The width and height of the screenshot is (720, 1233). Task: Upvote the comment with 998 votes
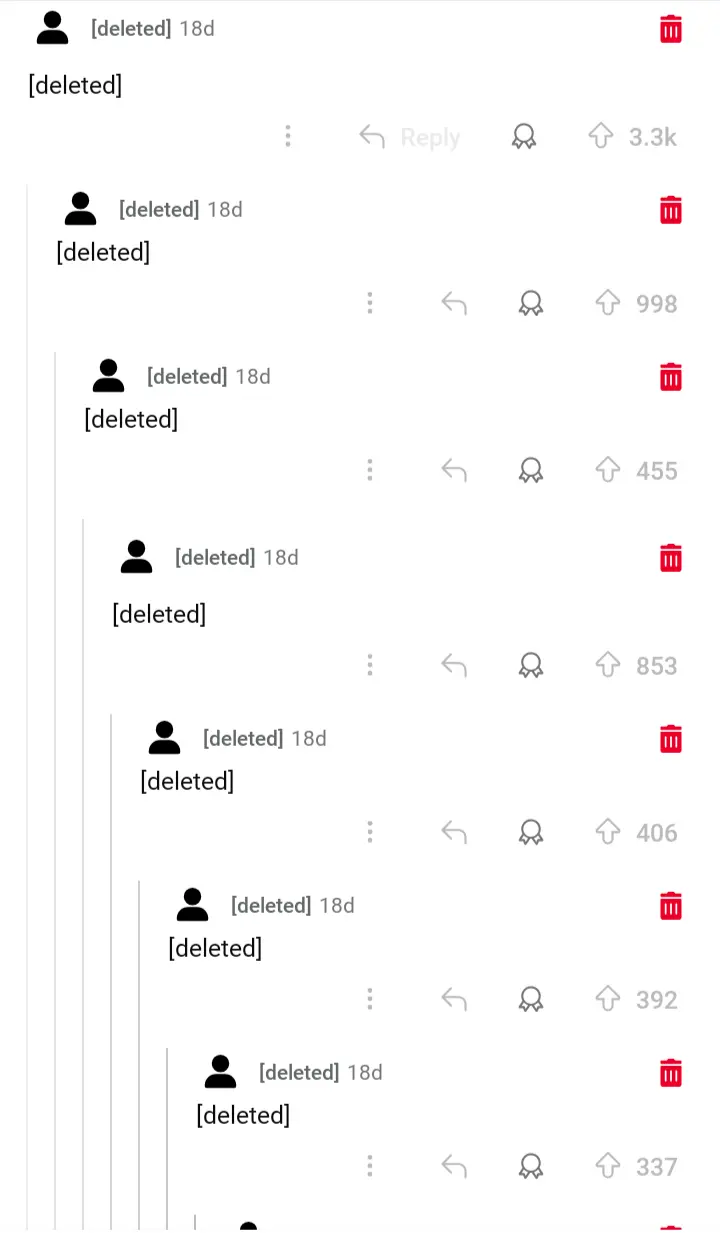point(607,303)
